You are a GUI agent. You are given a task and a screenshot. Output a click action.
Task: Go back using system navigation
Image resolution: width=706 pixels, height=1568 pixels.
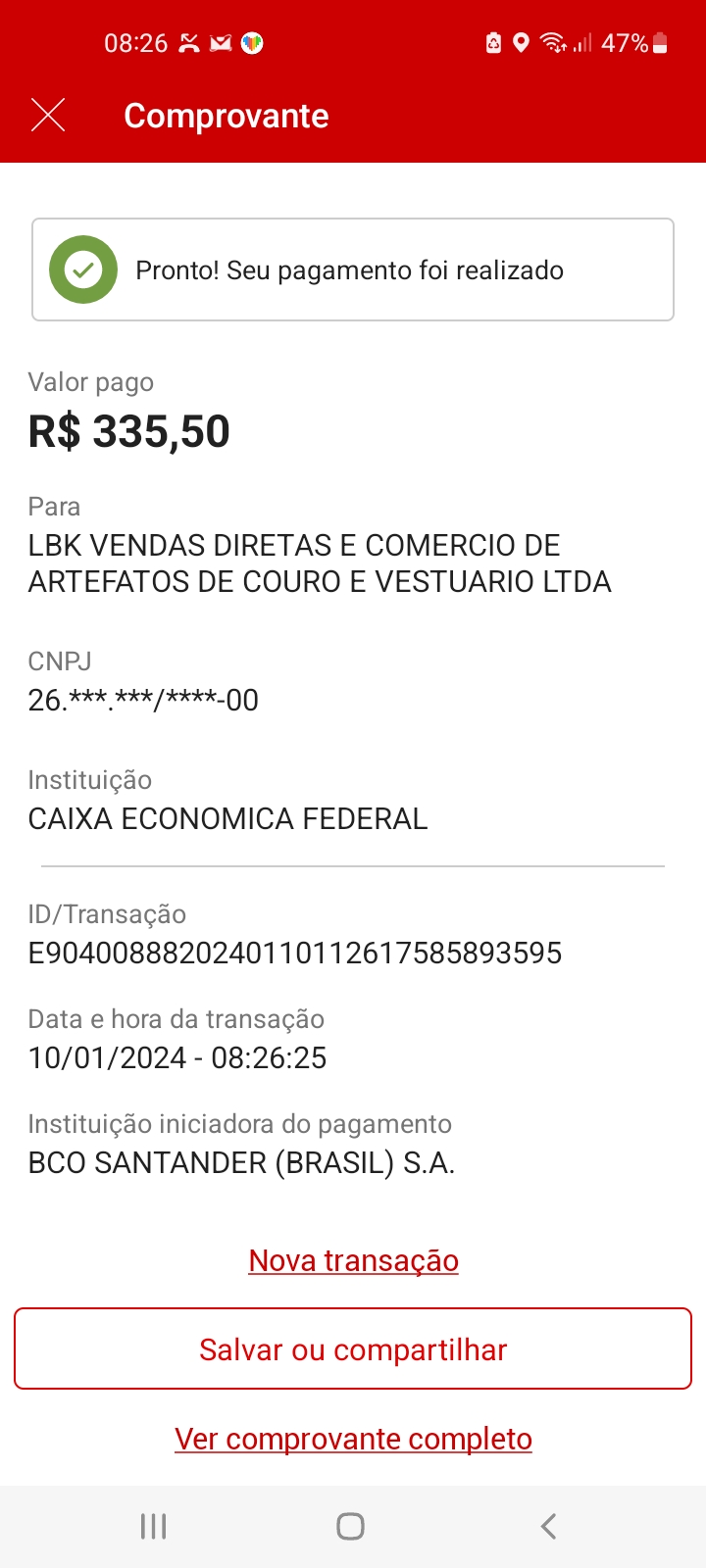pos(549,1526)
